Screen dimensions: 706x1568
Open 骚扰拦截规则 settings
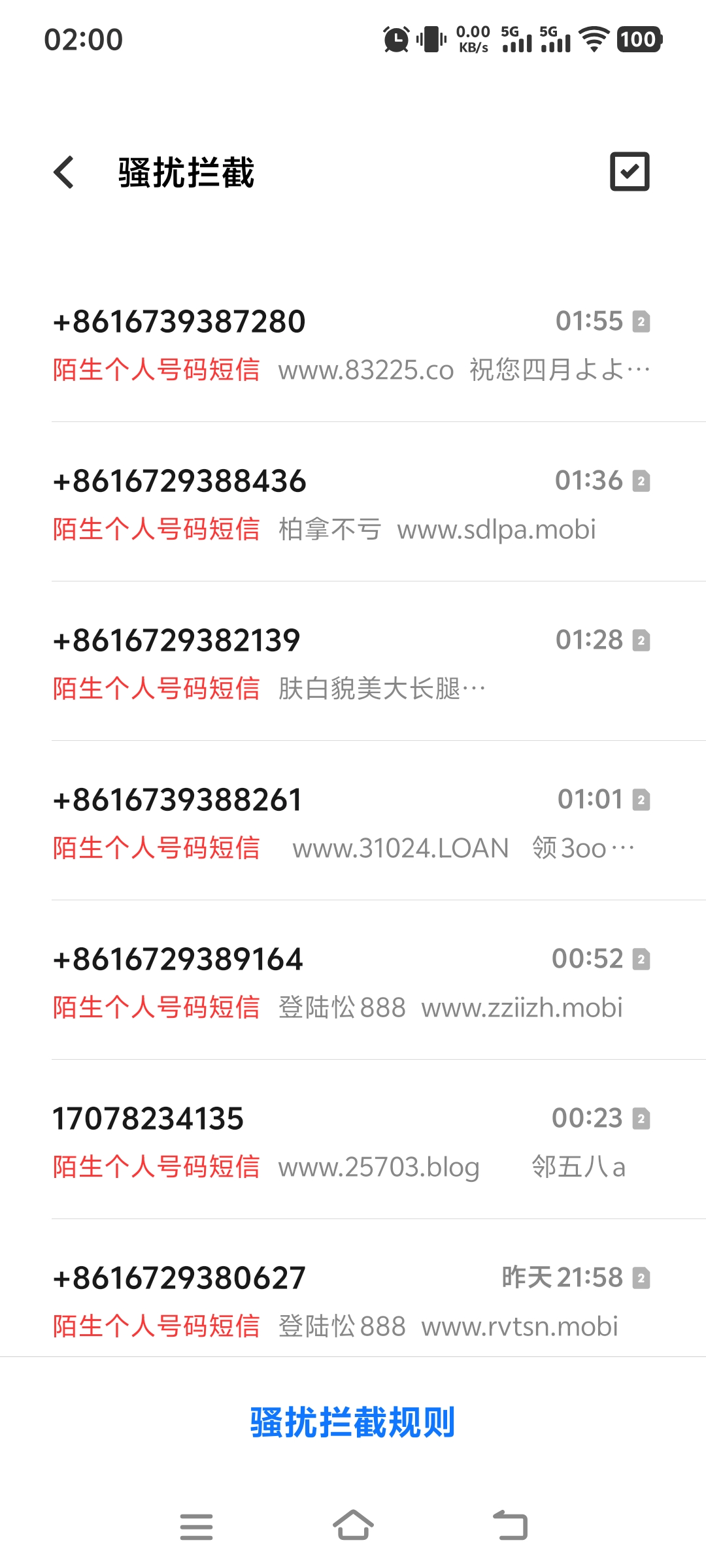352,1422
